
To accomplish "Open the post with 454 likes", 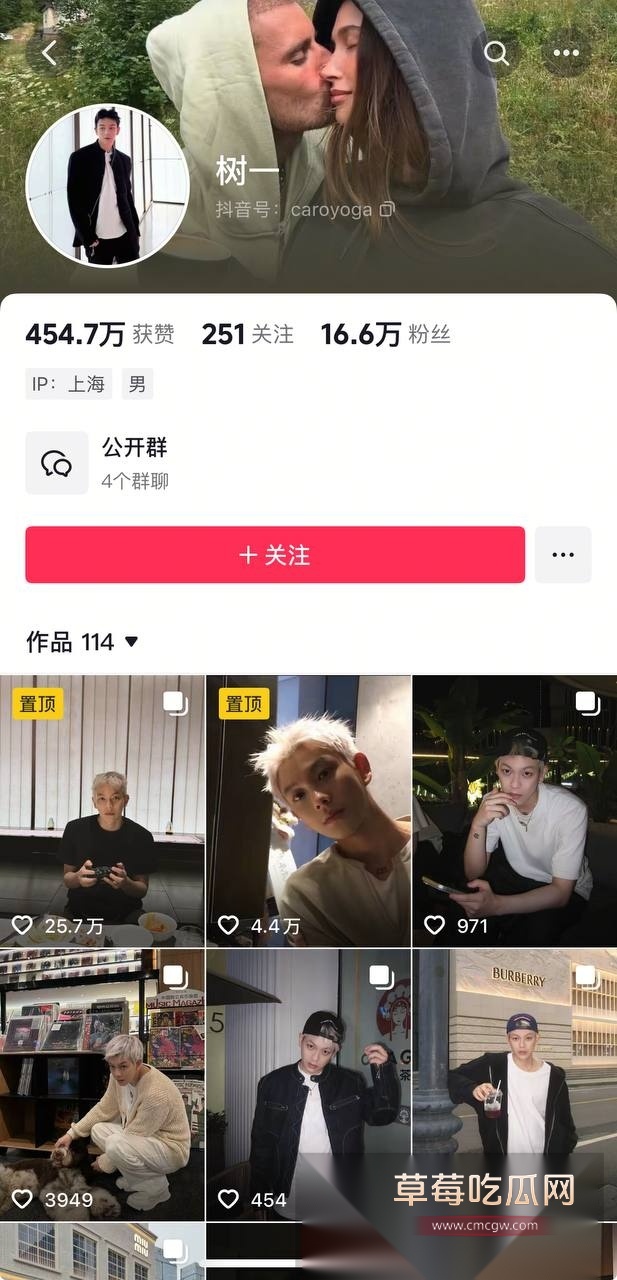I will click(308, 1084).
